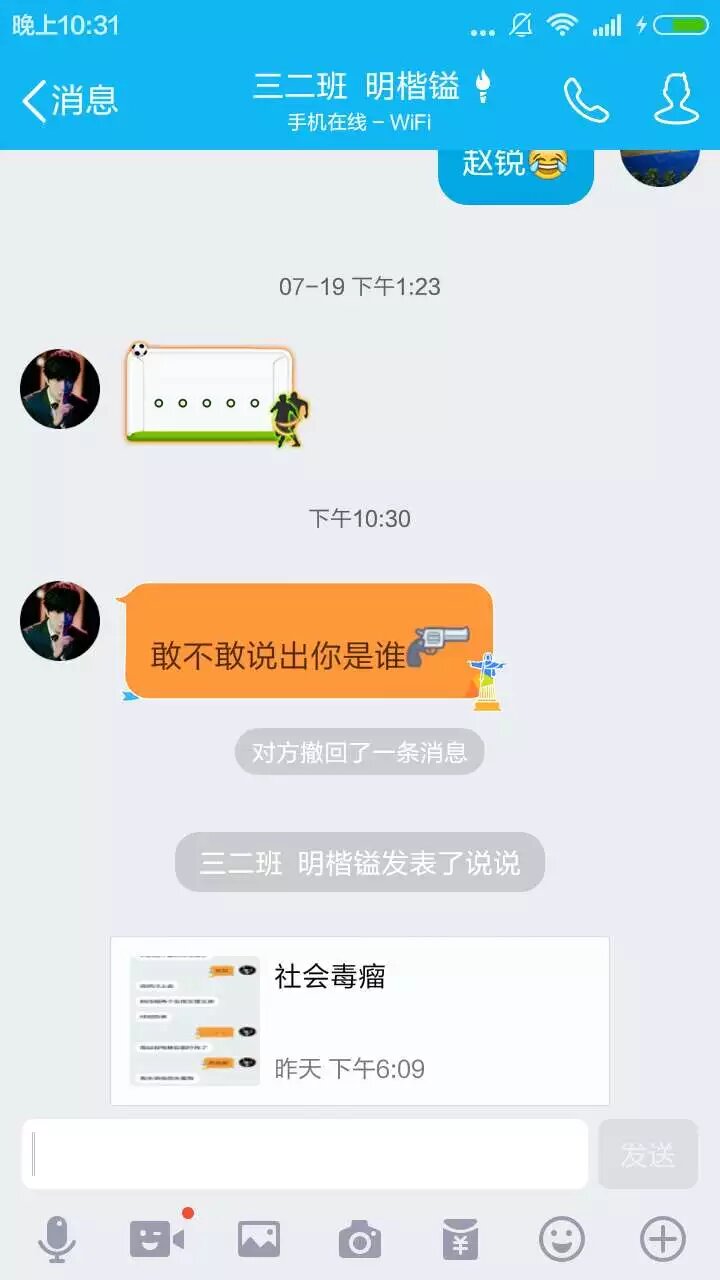Open the emoji panel
720x1280 pixels.
coord(562,1240)
